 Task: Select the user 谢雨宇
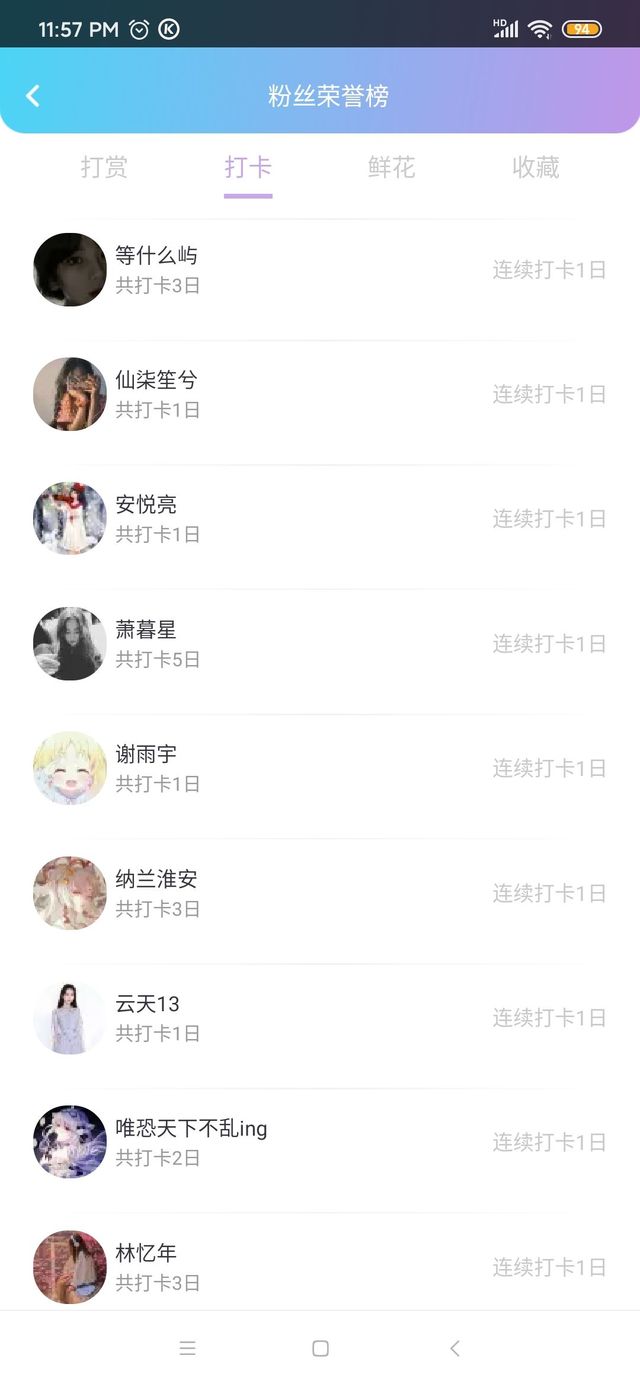[320, 768]
